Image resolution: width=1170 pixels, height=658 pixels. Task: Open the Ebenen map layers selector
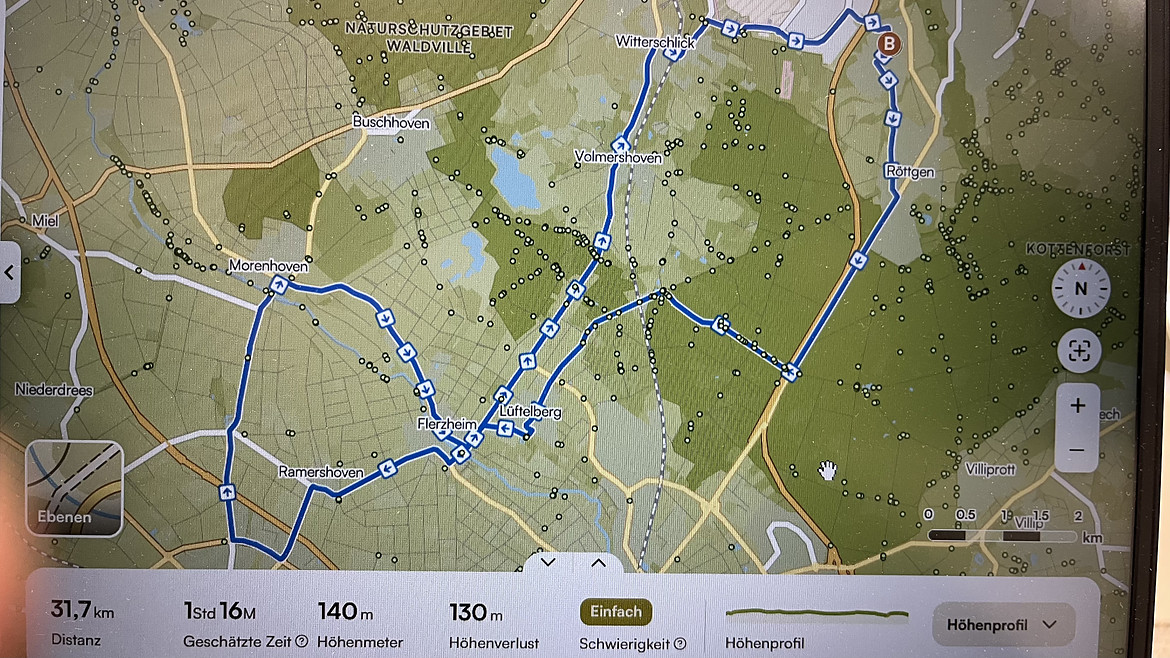75,489
